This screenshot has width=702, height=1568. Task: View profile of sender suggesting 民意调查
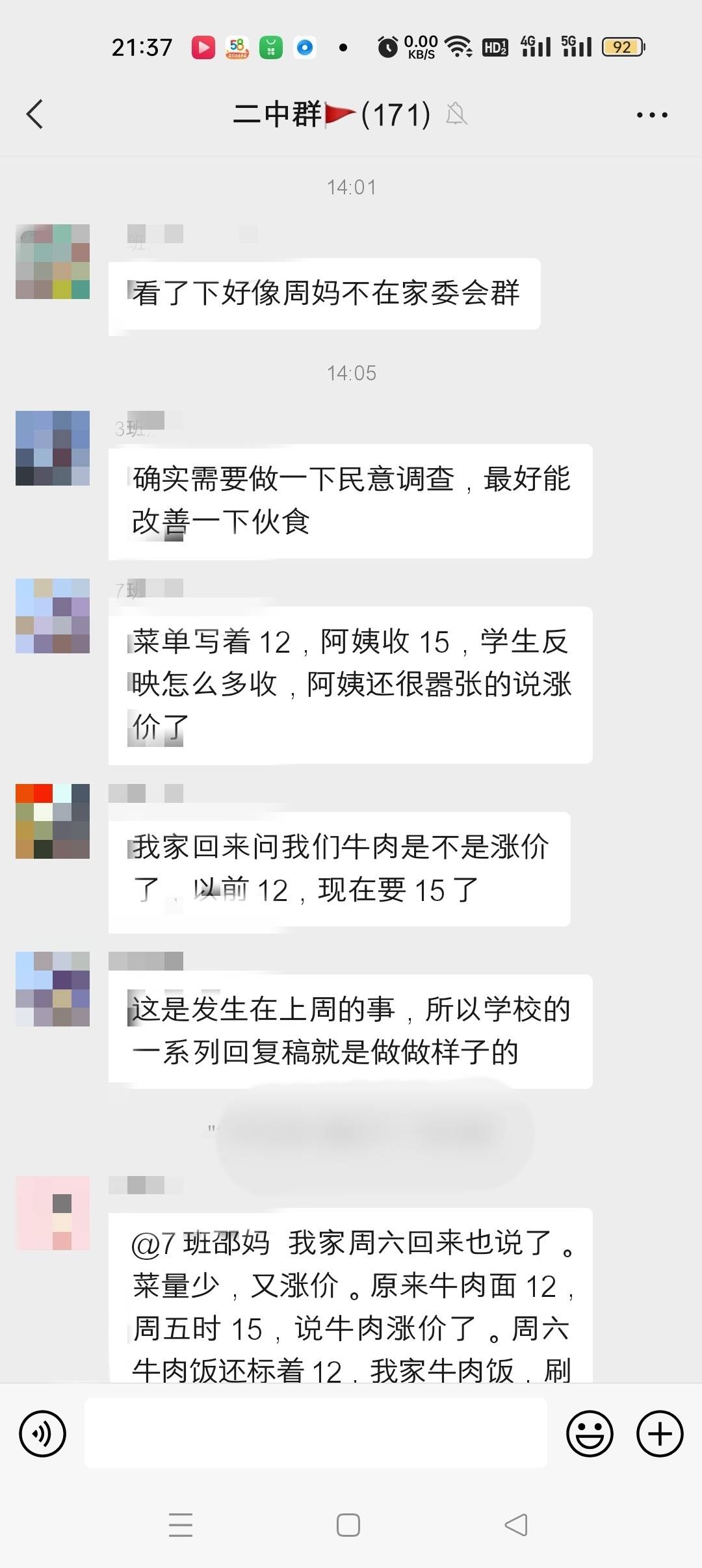tap(53, 448)
